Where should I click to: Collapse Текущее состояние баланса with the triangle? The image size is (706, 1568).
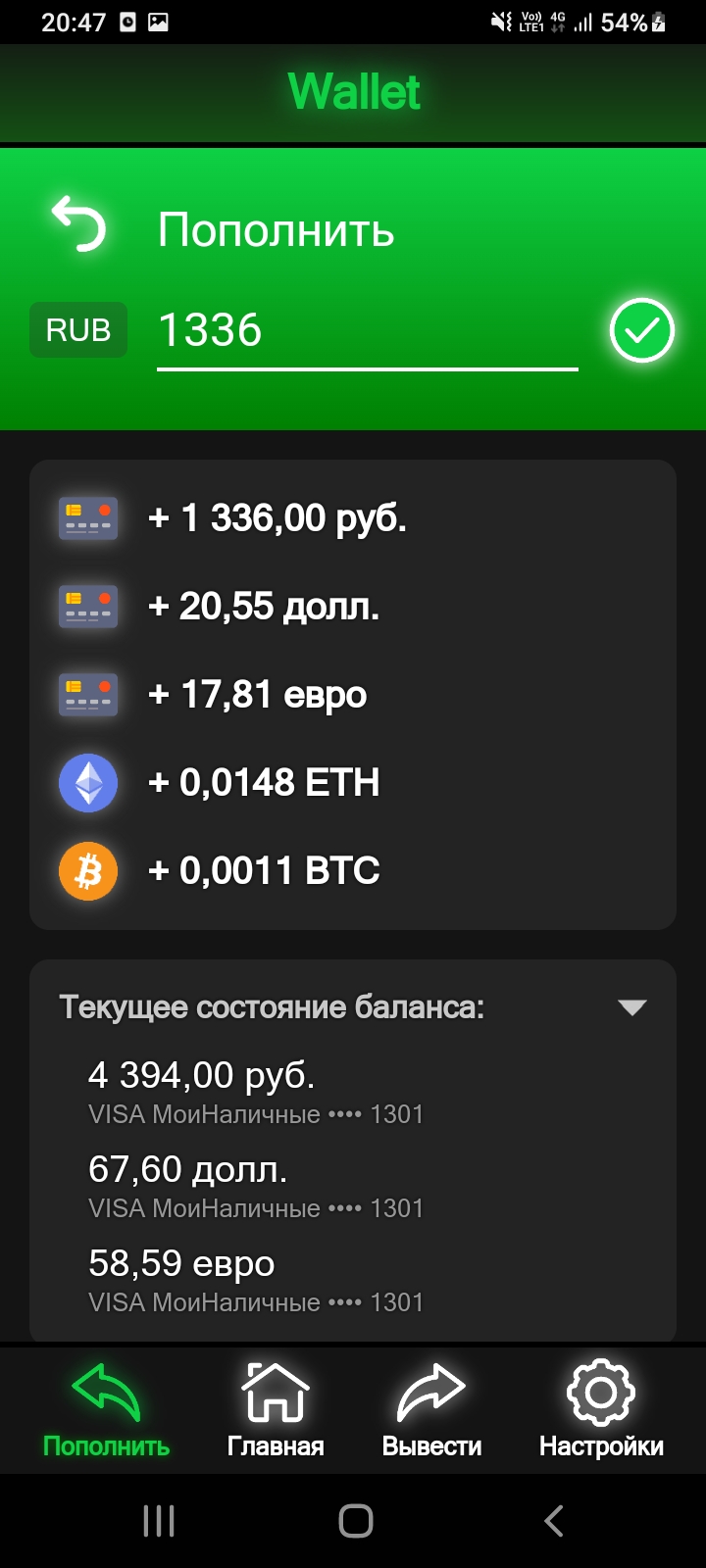[634, 1005]
